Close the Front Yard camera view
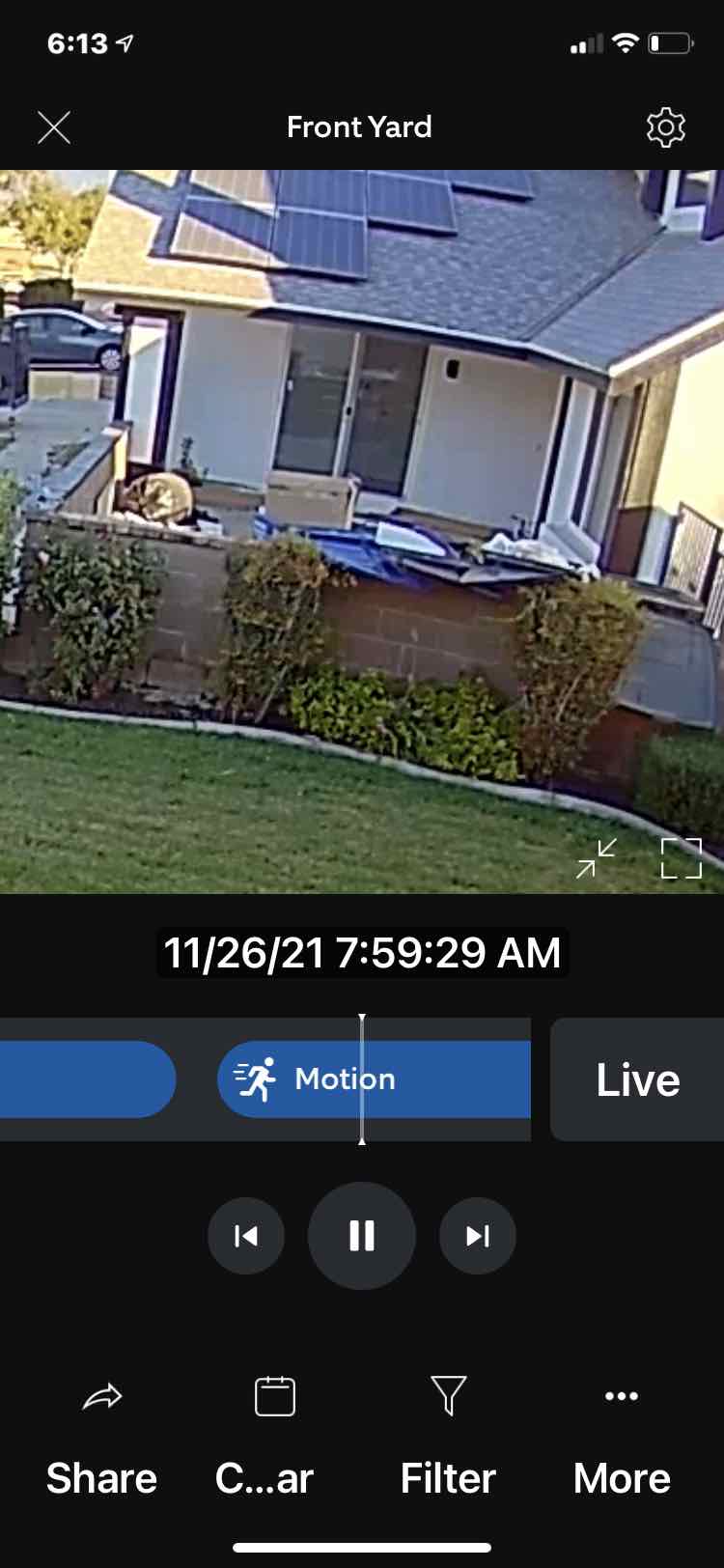Screen dimensions: 724x1568 click(54, 127)
